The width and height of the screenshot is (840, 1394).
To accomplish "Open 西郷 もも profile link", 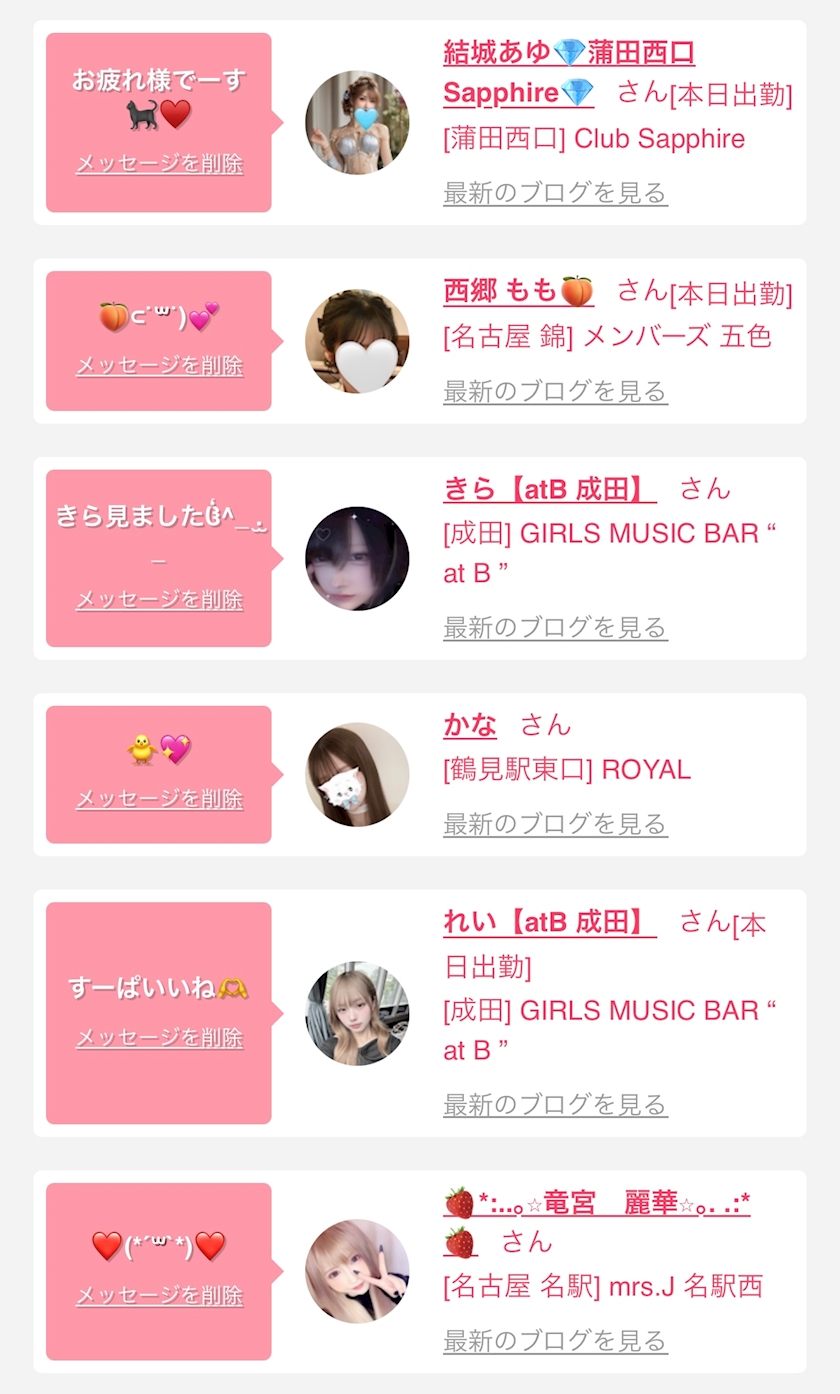I will tap(518, 291).
